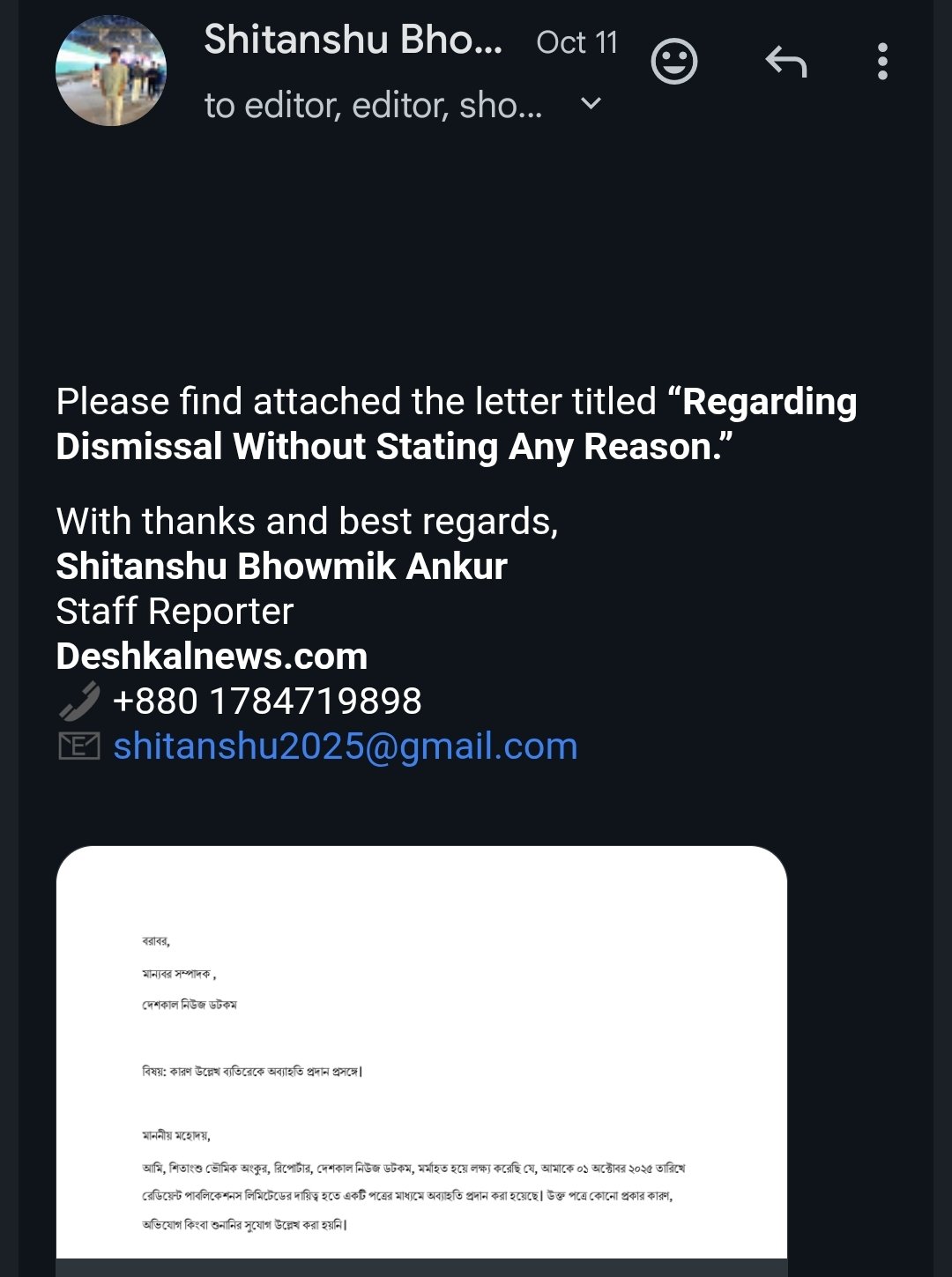Open the message overflow menu
This screenshot has height=1277, width=952.
pyautogui.click(x=882, y=63)
